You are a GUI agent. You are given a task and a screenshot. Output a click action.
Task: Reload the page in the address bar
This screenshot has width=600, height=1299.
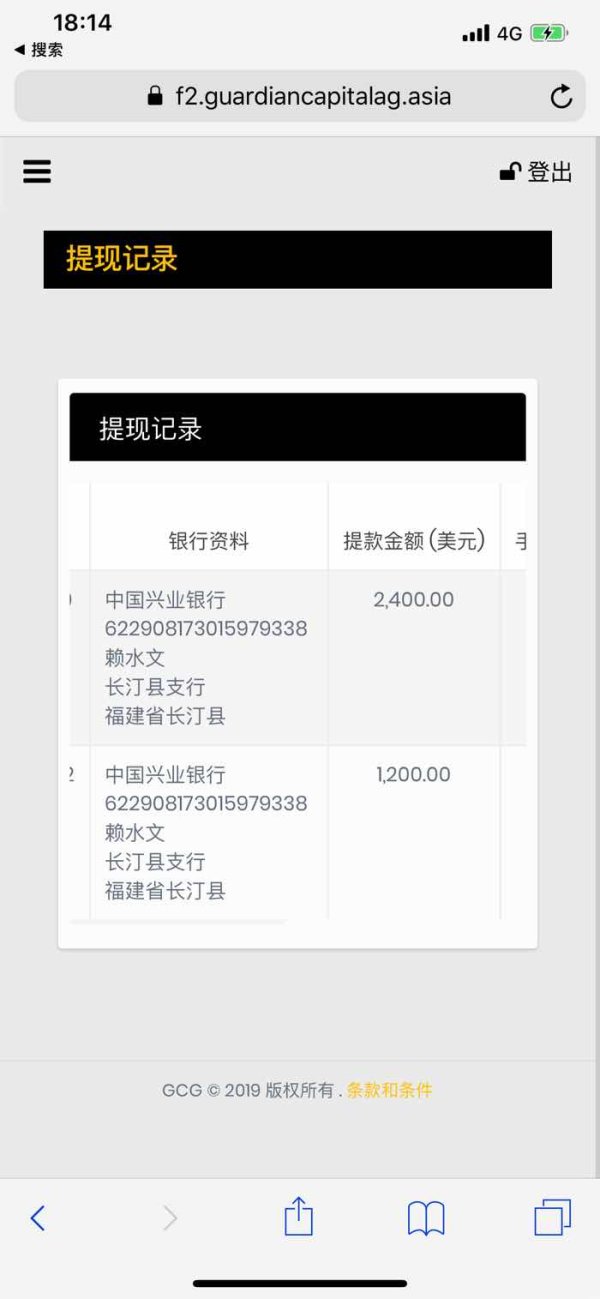click(x=561, y=97)
